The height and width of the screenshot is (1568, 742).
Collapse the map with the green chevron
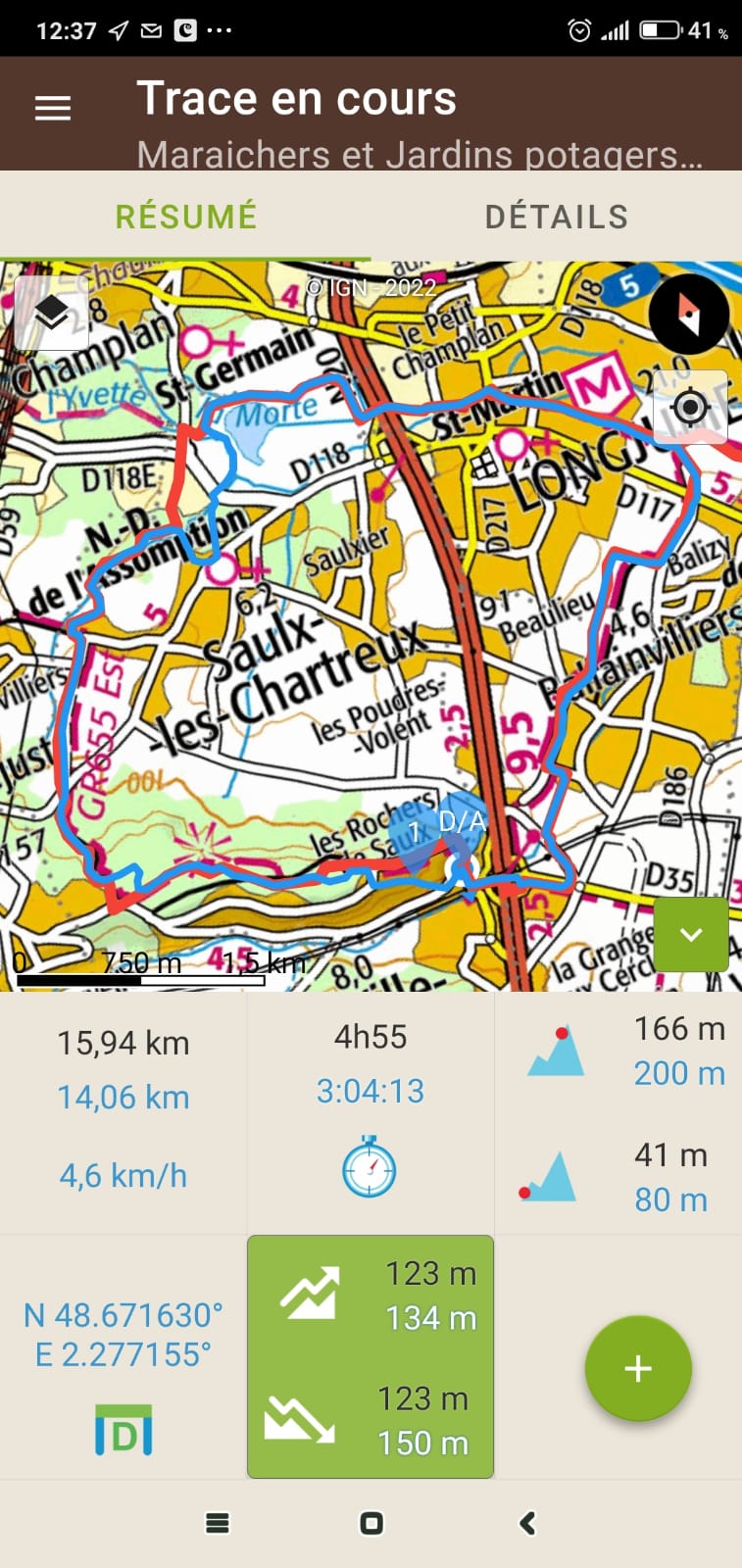[x=691, y=934]
